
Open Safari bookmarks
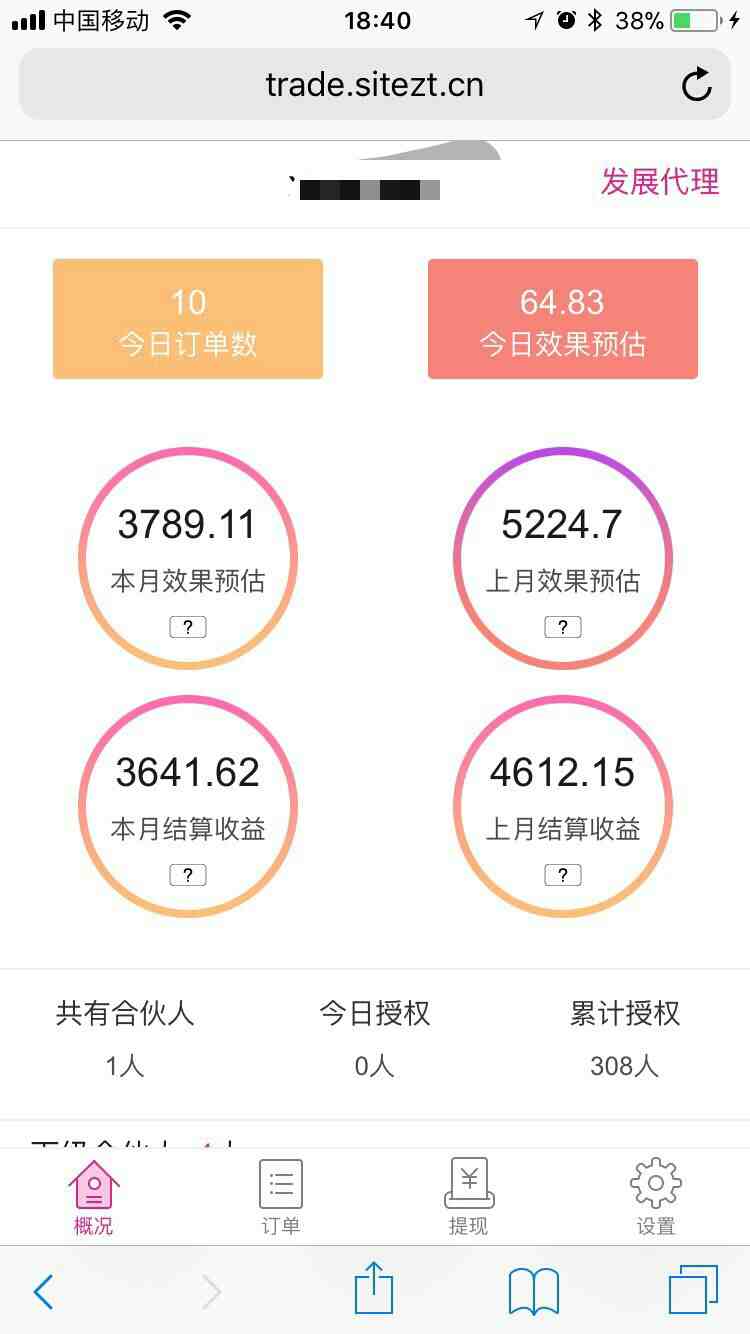pyautogui.click(x=533, y=1291)
